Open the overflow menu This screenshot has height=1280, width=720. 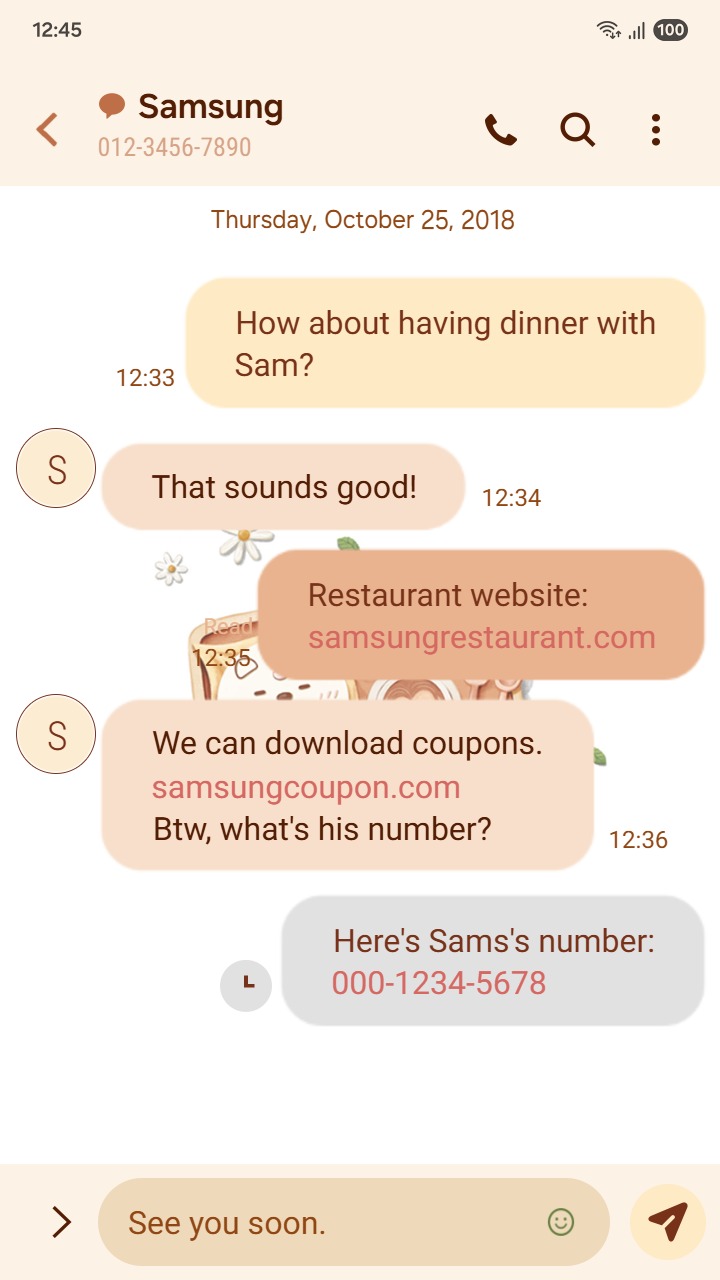tap(656, 130)
